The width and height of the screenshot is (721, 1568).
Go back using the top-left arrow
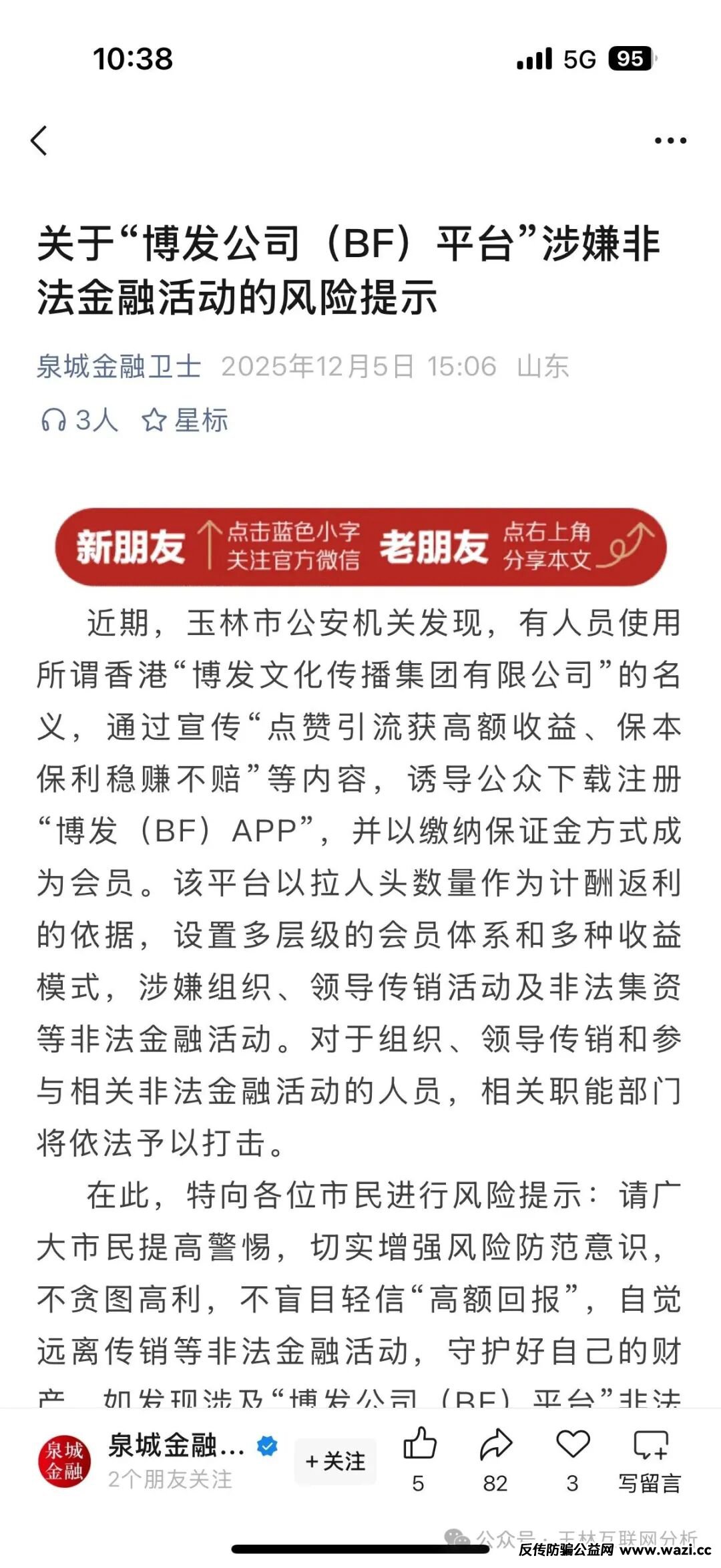pyautogui.click(x=39, y=141)
